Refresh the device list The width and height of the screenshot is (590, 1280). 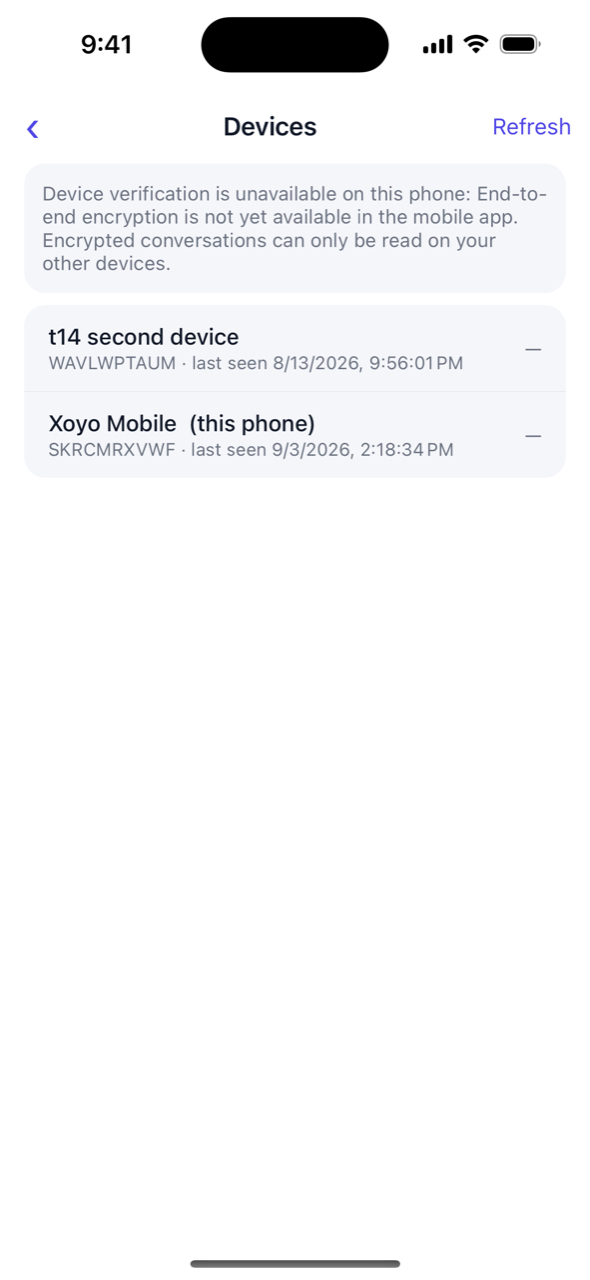tap(531, 127)
